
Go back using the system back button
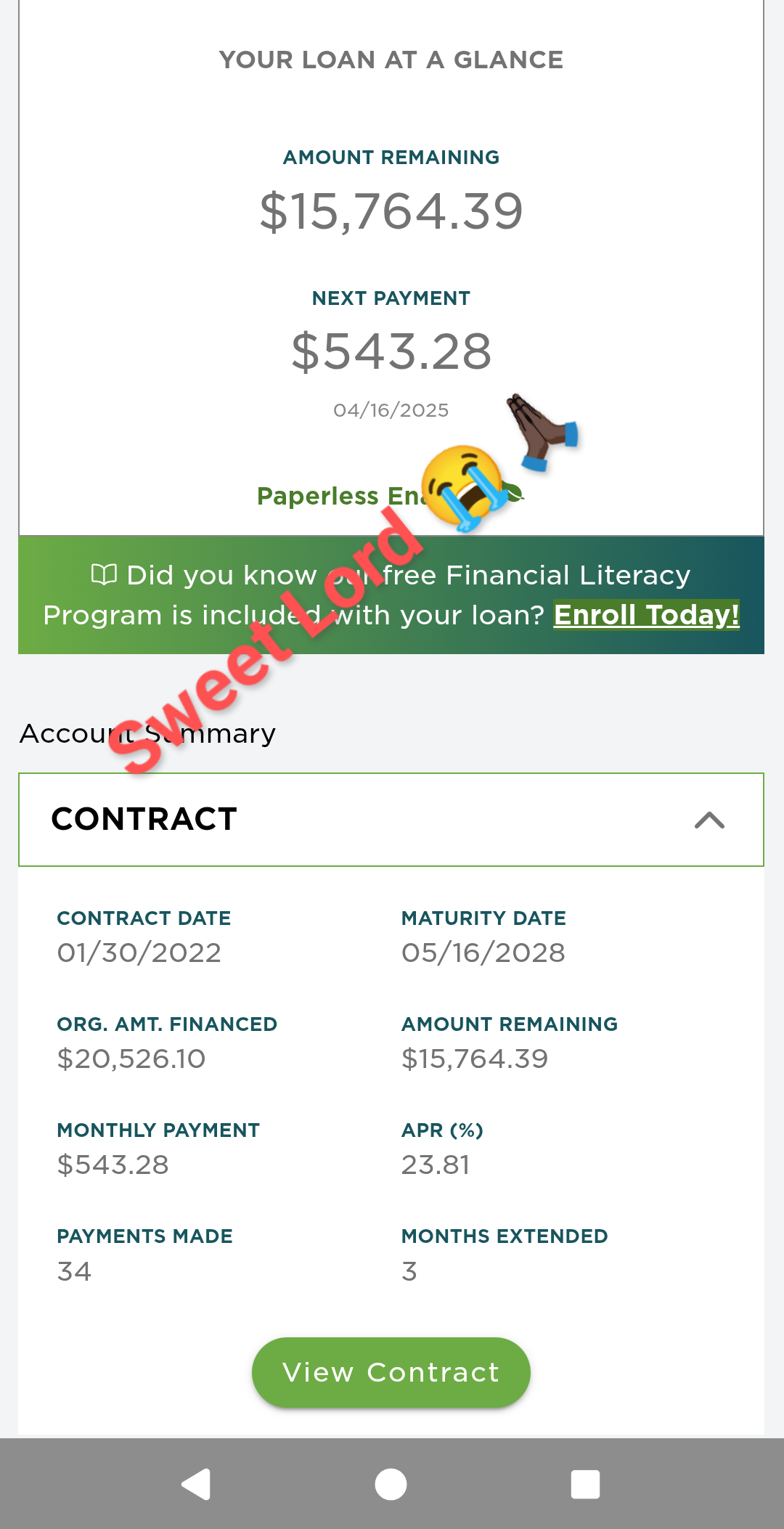click(196, 1484)
